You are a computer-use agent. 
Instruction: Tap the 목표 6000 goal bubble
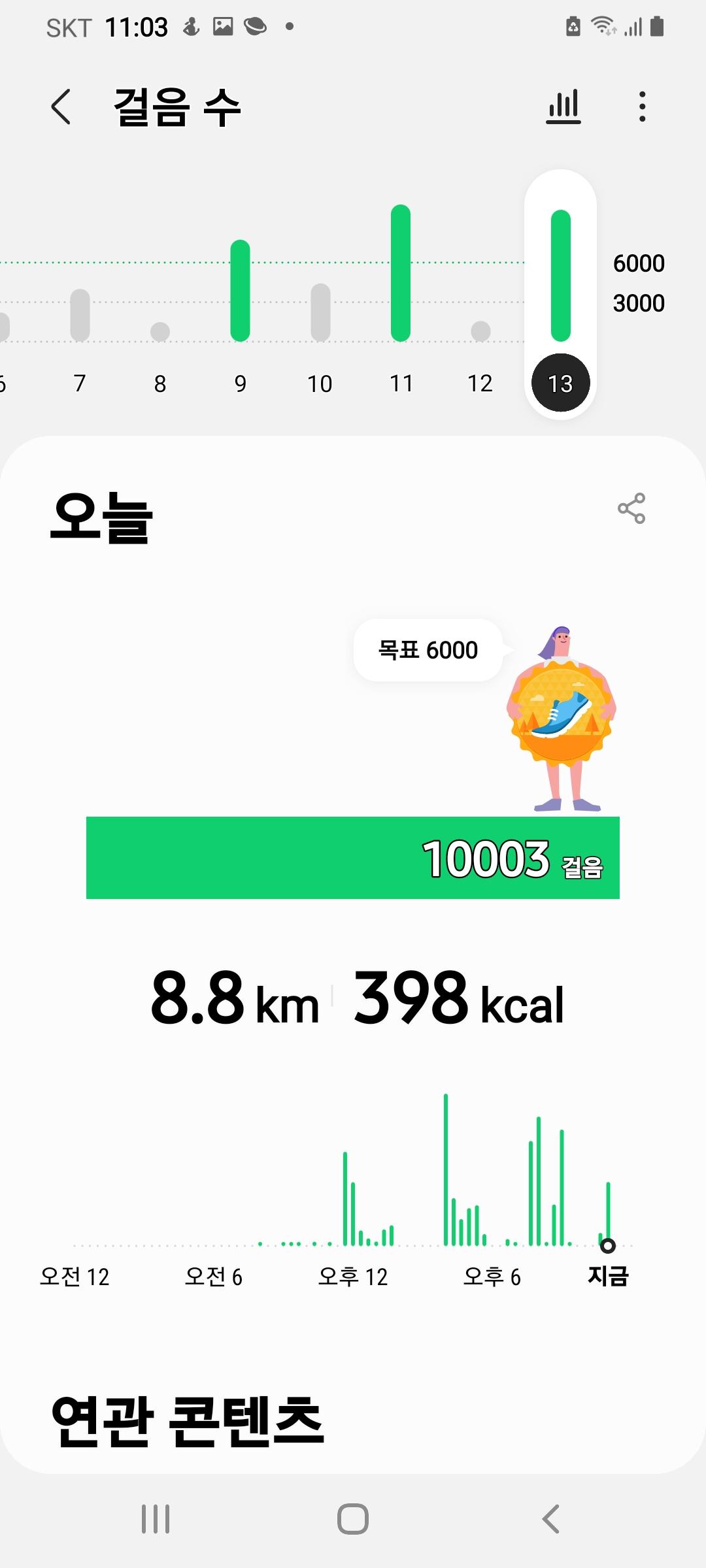click(428, 650)
